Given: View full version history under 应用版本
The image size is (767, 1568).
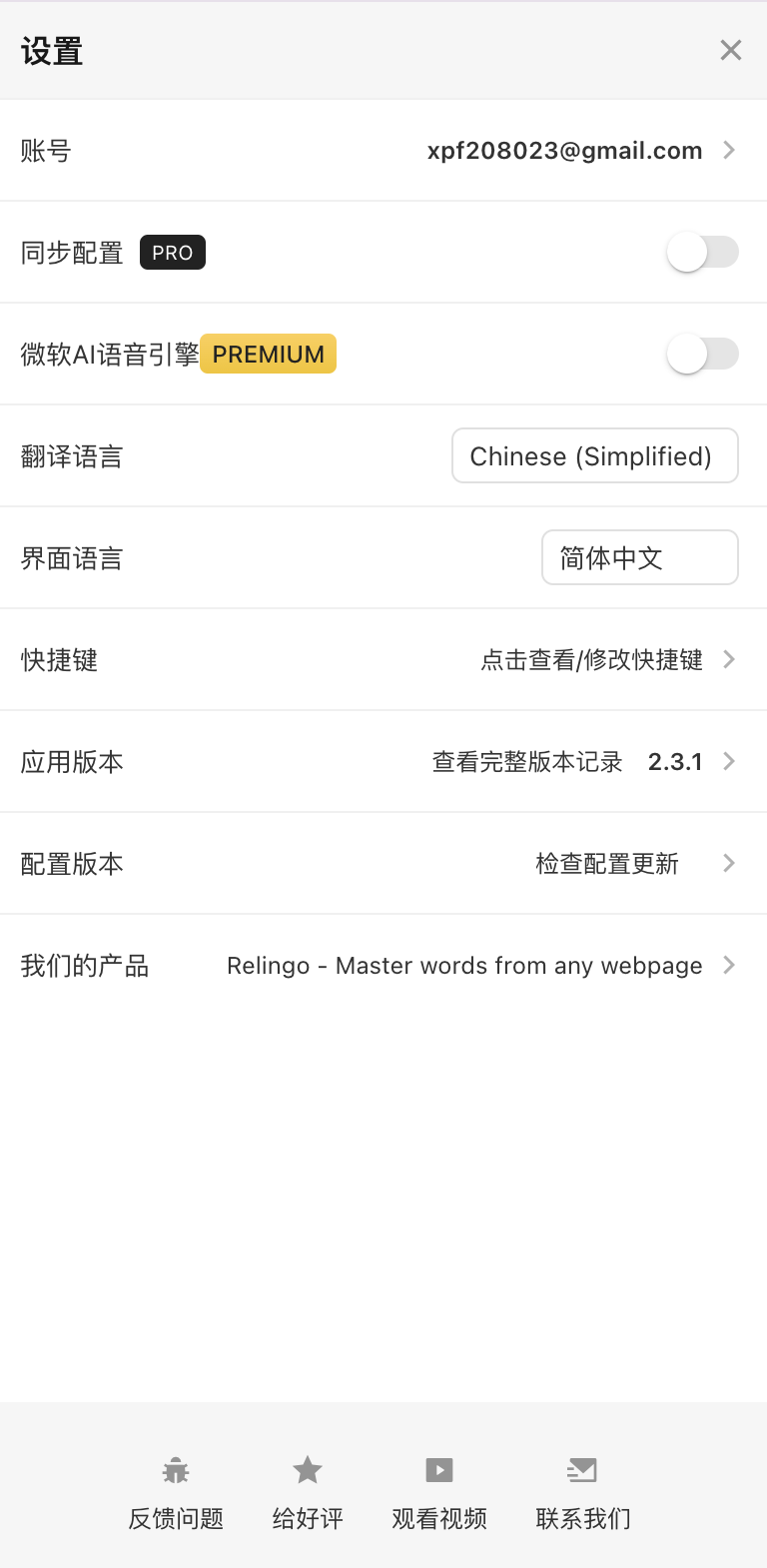Looking at the screenshot, I should (x=527, y=762).
